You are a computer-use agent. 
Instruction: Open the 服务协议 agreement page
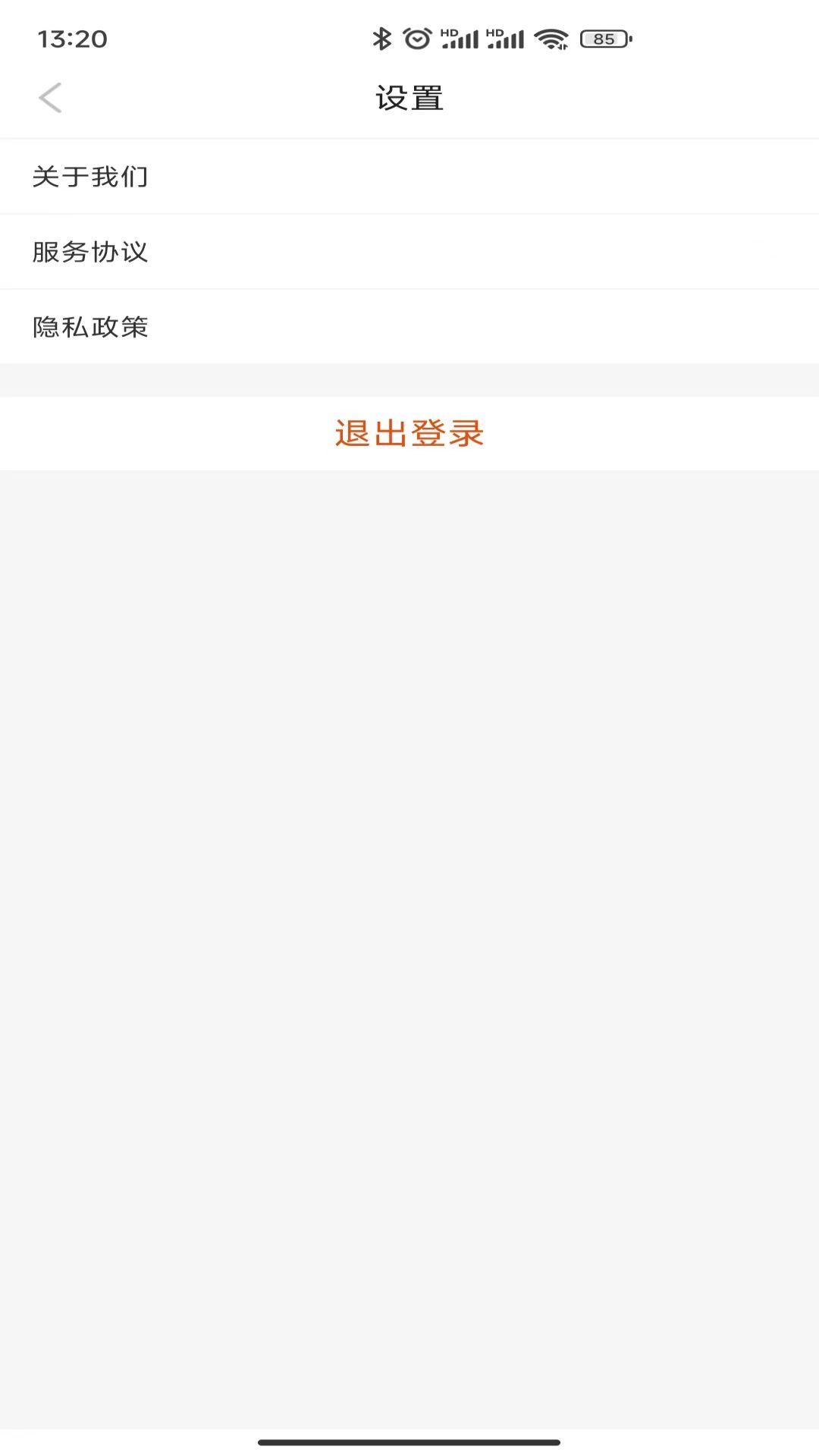tap(409, 252)
